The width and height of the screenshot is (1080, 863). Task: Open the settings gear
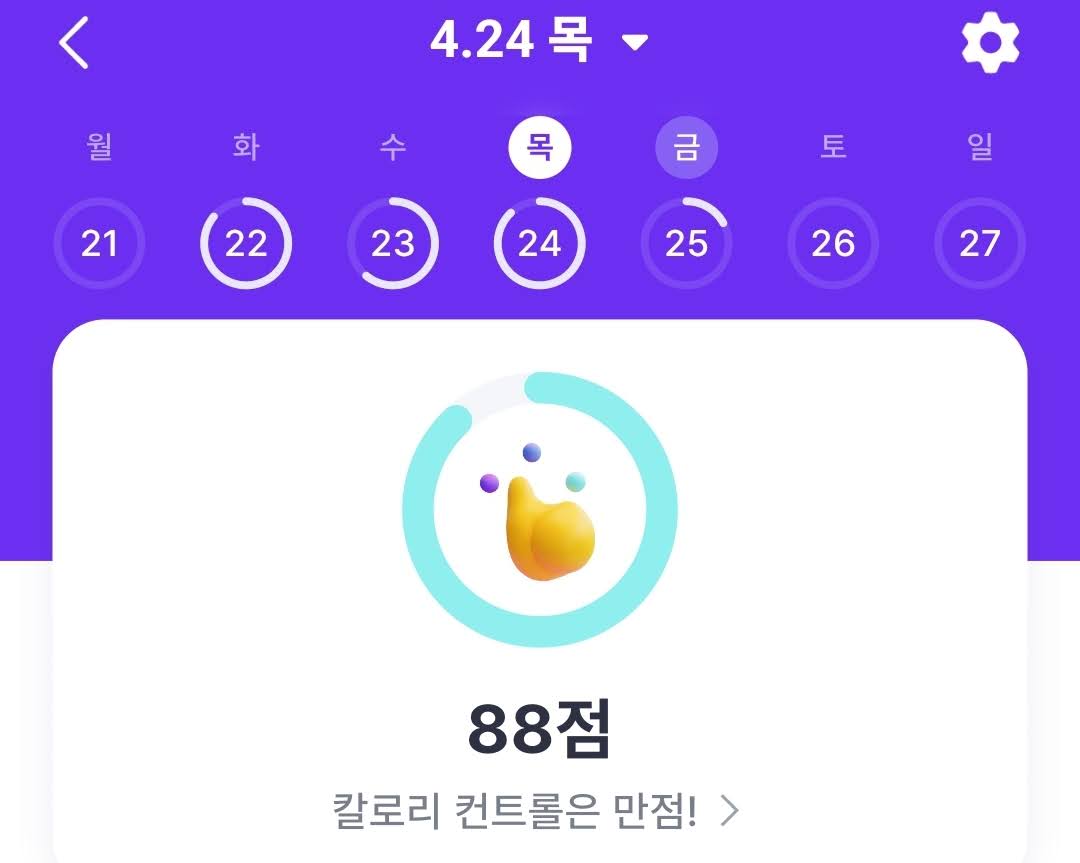coord(990,43)
